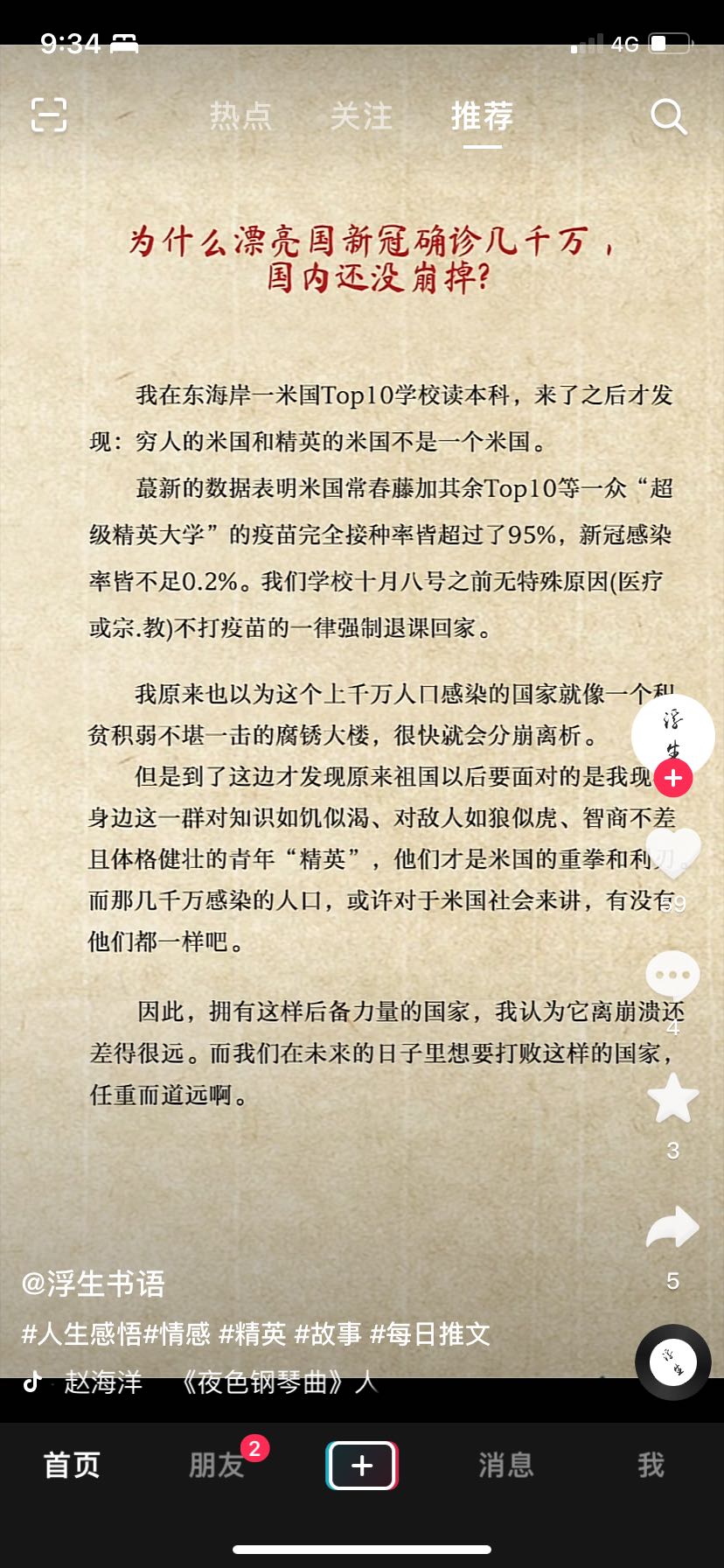Viewport: 724px width, 1568px height.
Task: Open the 消息 tab
Action: point(506,1465)
